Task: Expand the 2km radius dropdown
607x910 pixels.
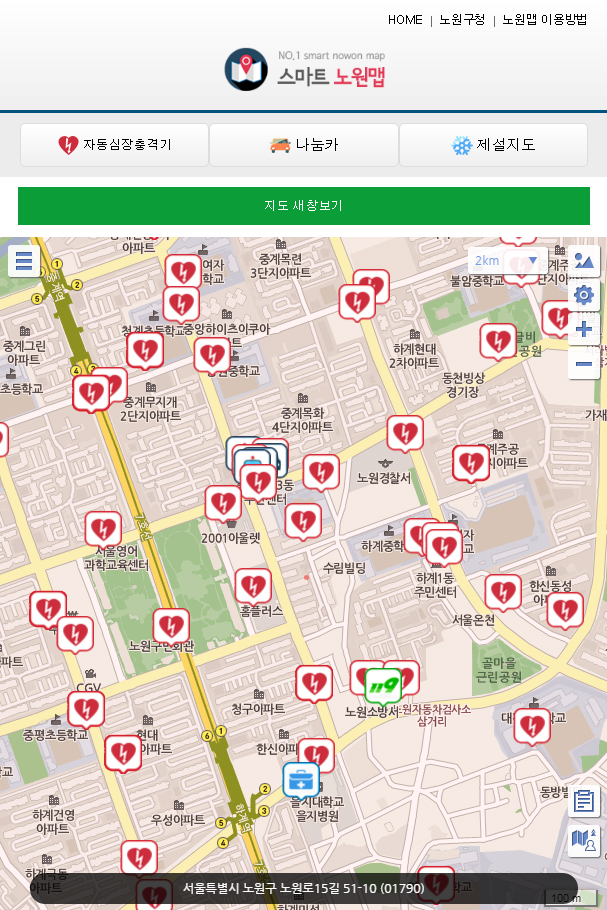Action: [x=508, y=261]
